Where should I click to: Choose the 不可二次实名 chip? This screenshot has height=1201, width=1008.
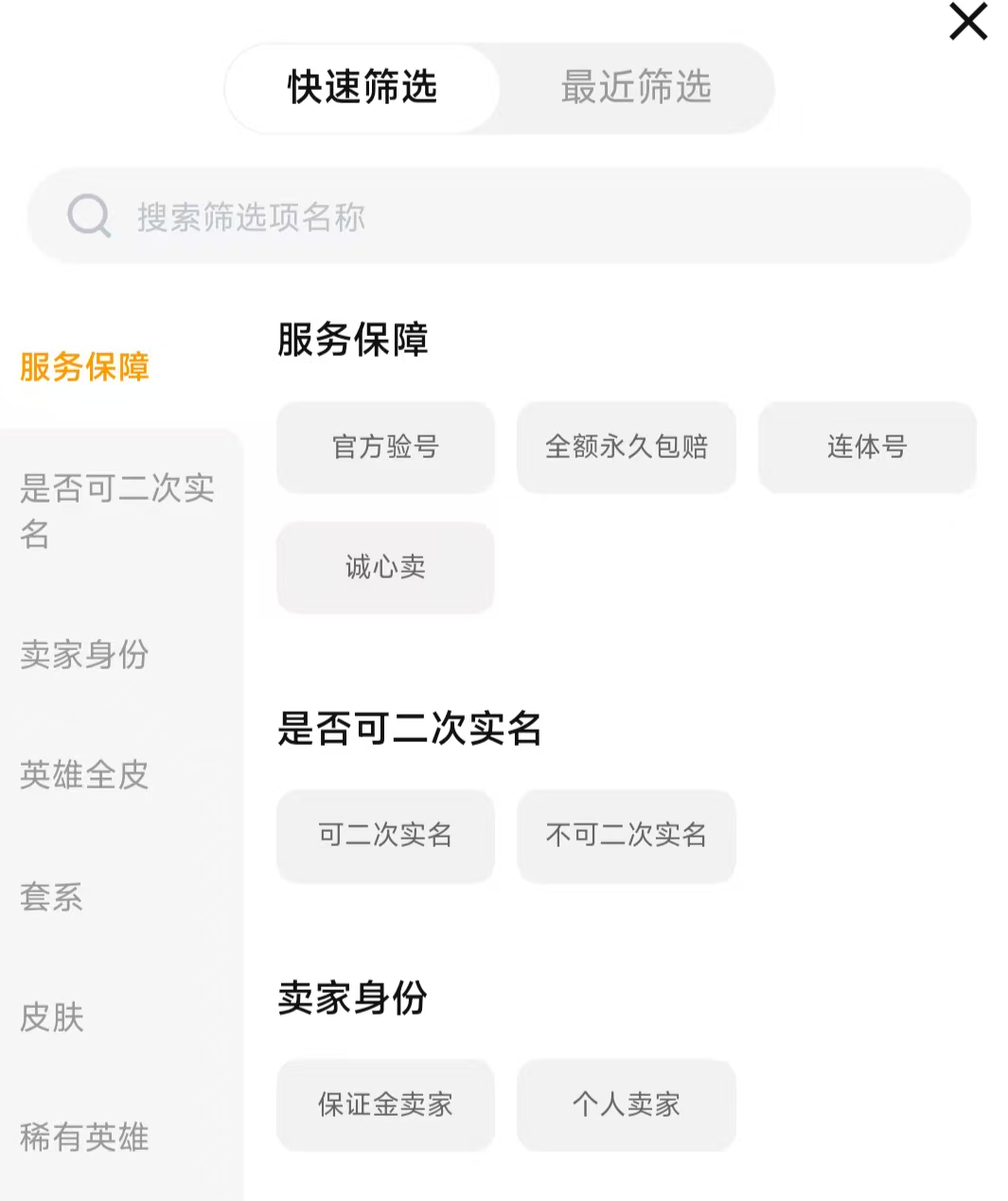(x=626, y=835)
